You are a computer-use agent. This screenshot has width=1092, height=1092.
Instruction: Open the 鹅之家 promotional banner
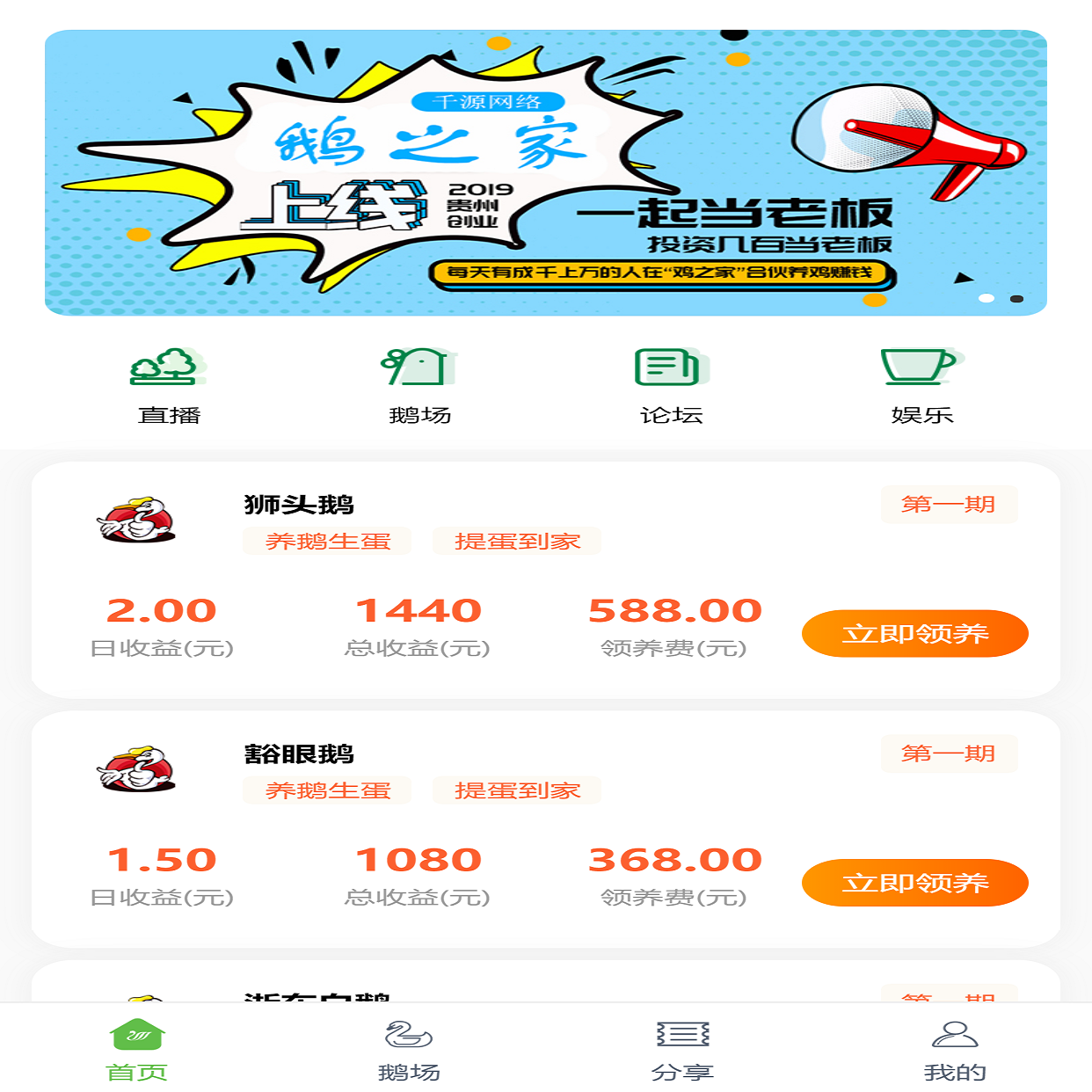click(x=545, y=172)
